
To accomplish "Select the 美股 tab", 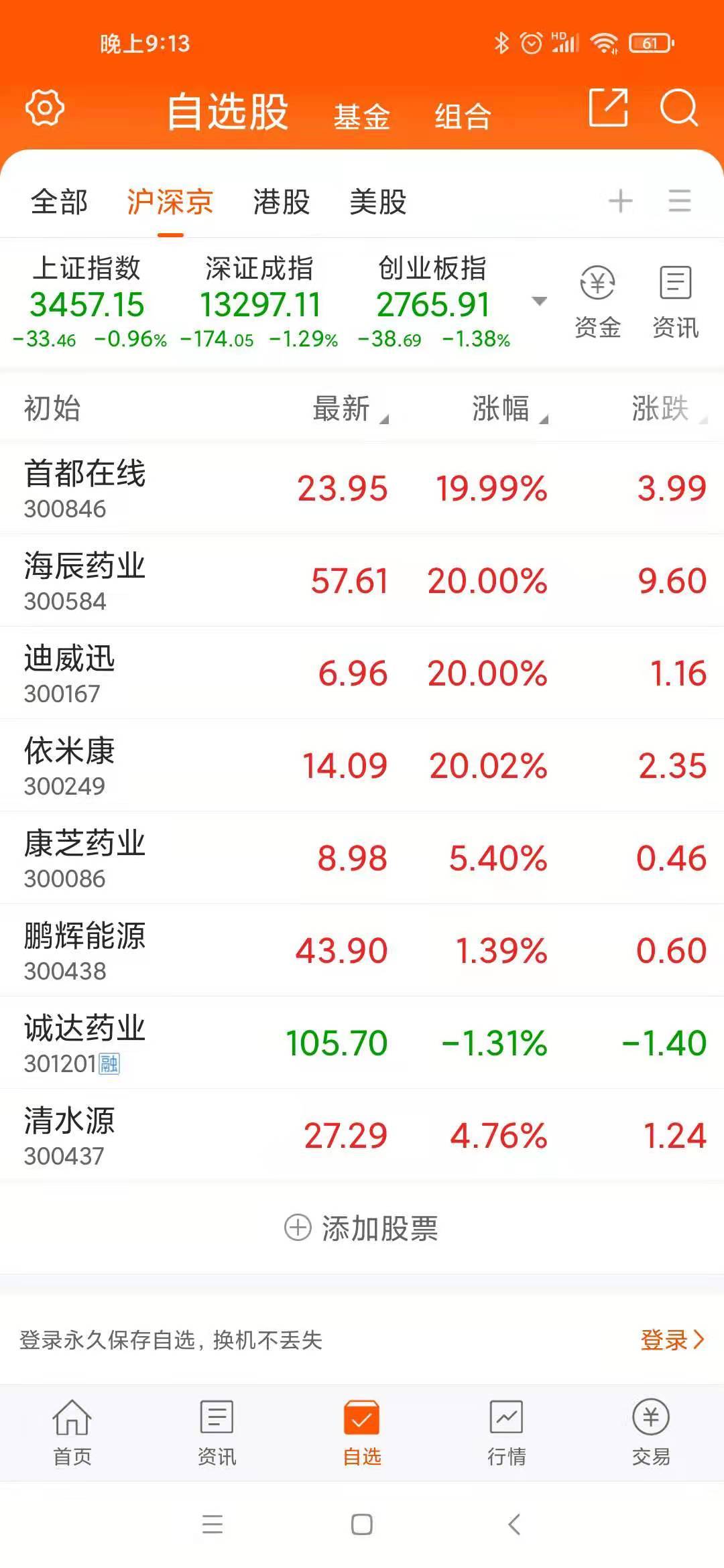I will (x=378, y=202).
